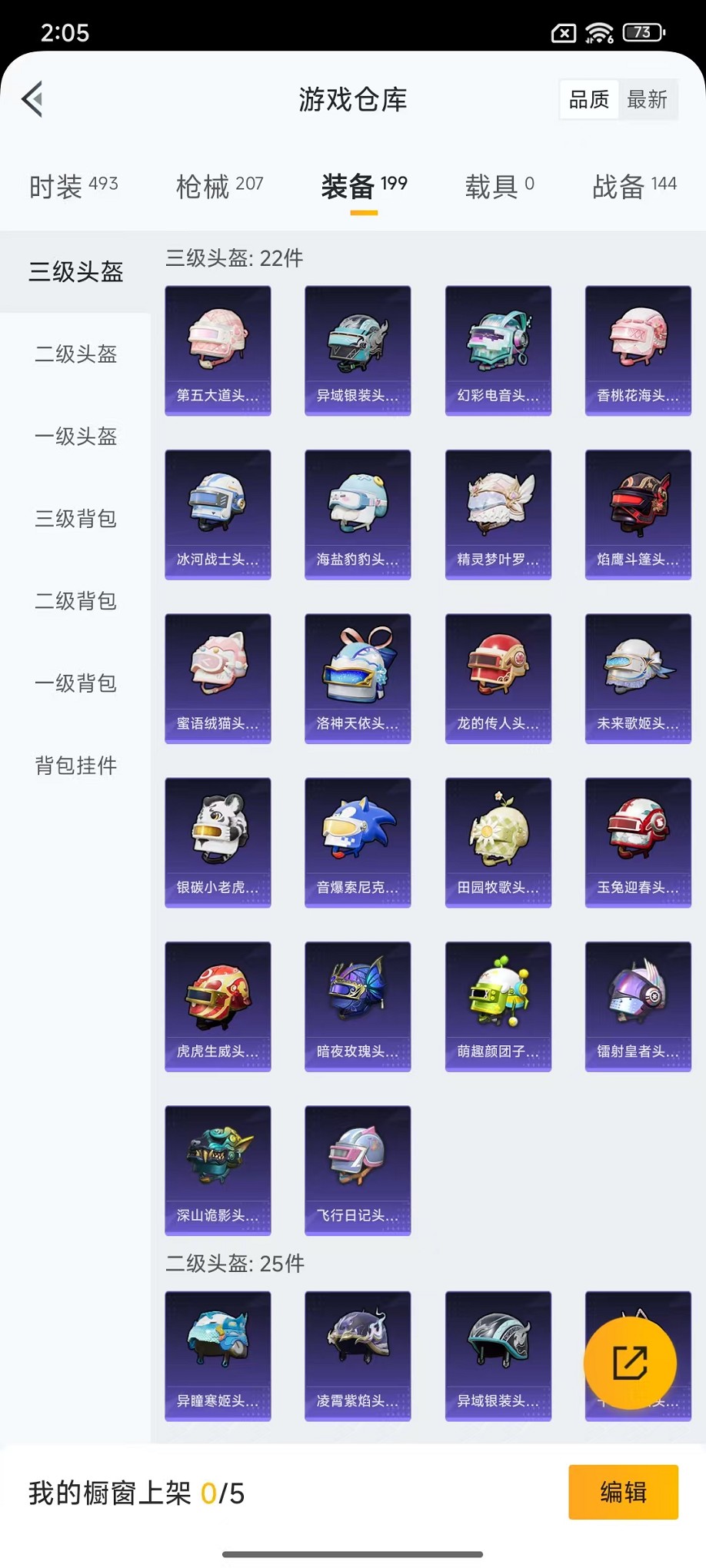Image resolution: width=706 pixels, height=1568 pixels.
Task: View the 龙的传人头盔 item
Action: pyautogui.click(x=498, y=678)
